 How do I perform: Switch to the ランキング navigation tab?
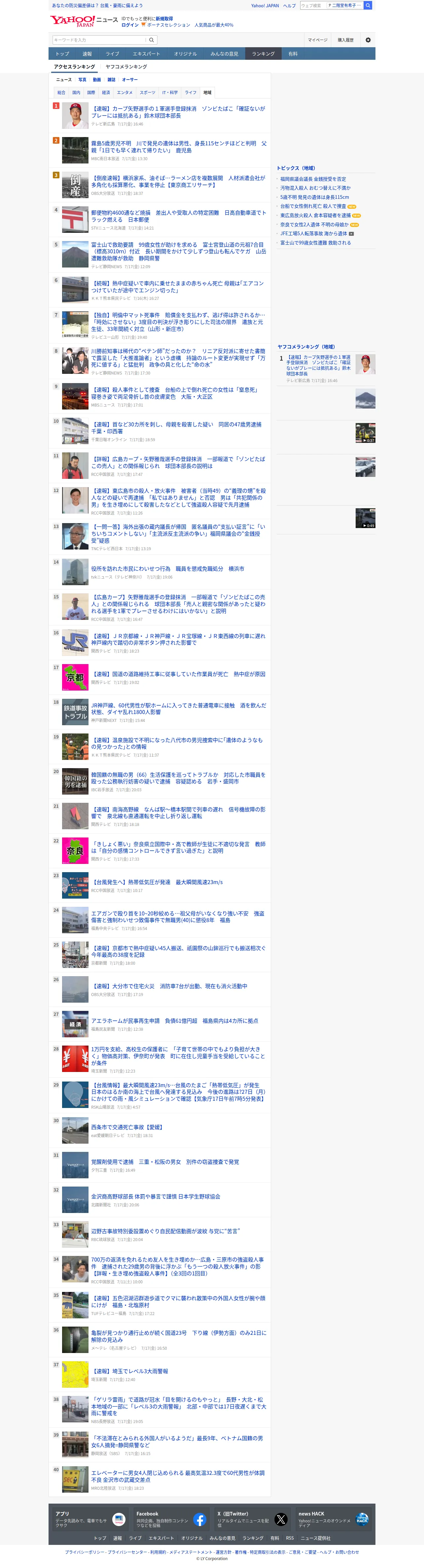264,54
